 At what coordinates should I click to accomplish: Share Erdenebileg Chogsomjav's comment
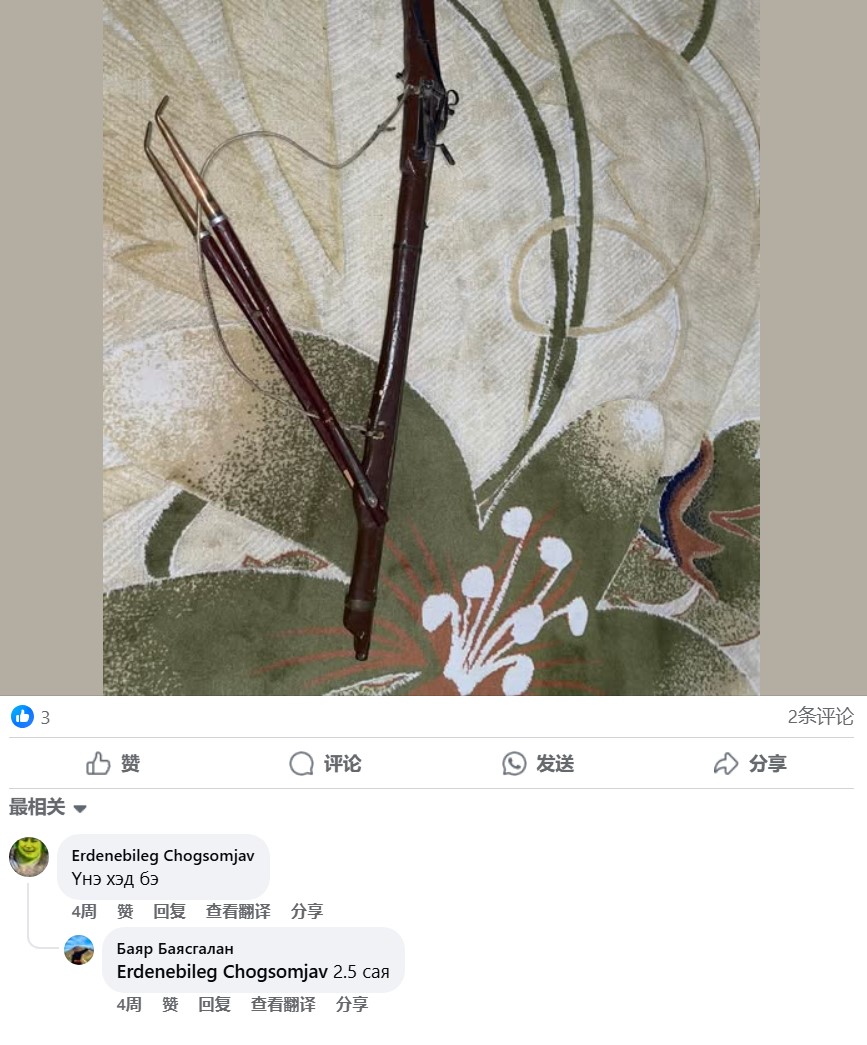pos(307,911)
